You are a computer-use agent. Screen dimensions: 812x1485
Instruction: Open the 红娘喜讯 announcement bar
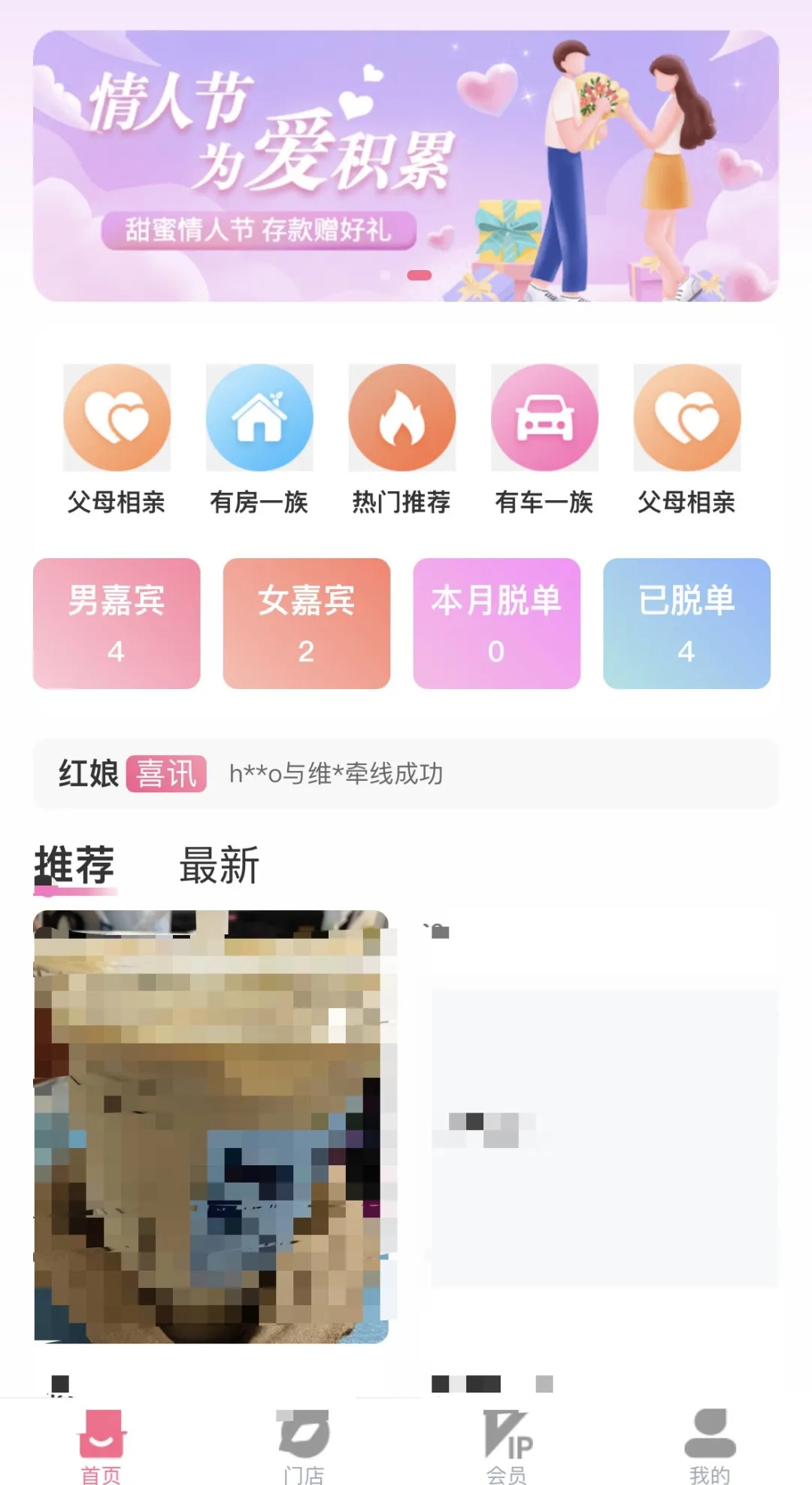click(406, 773)
